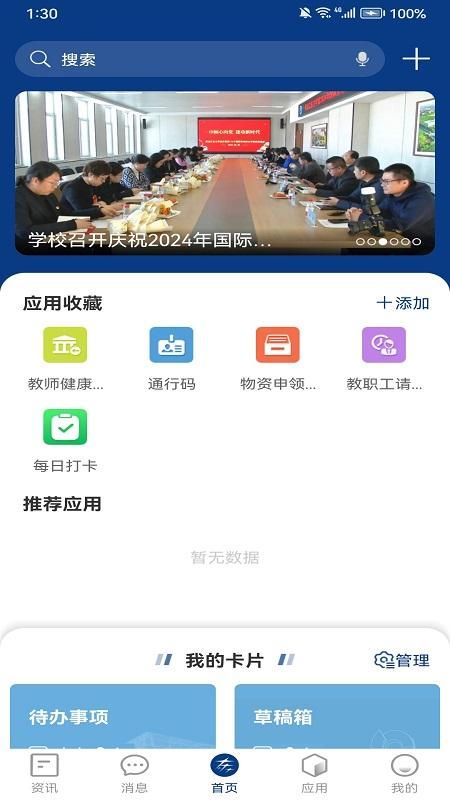Open the 教师健康 app
The height and width of the screenshot is (800, 450).
click(65, 359)
